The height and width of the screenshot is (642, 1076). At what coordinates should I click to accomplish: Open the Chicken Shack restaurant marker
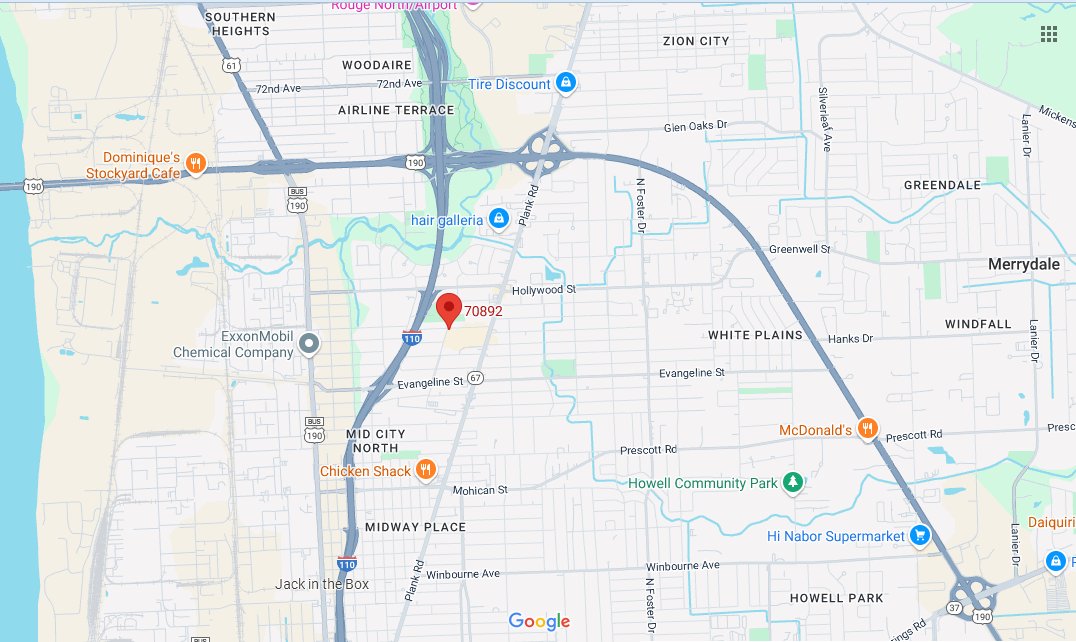click(x=426, y=470)
